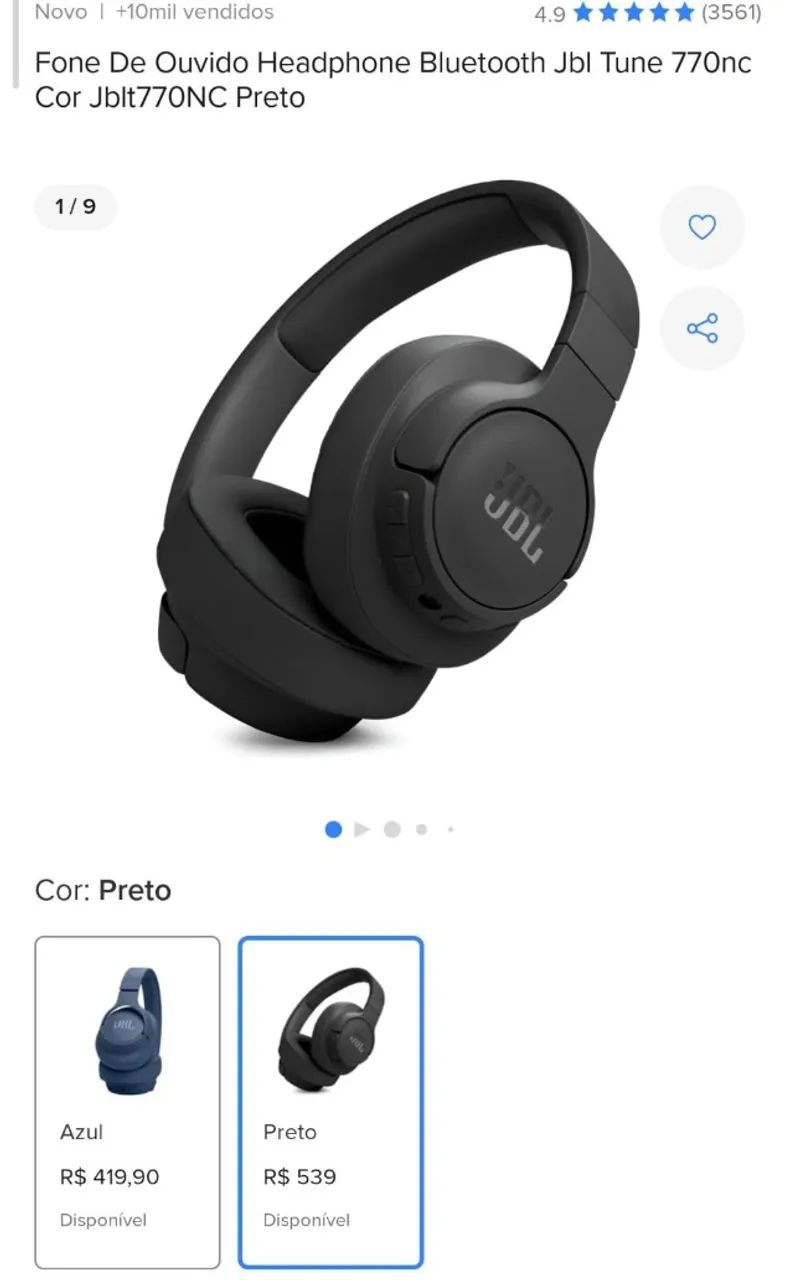
Task: Click Disponível under the Preto option
Action: (x=306, y=1219)
